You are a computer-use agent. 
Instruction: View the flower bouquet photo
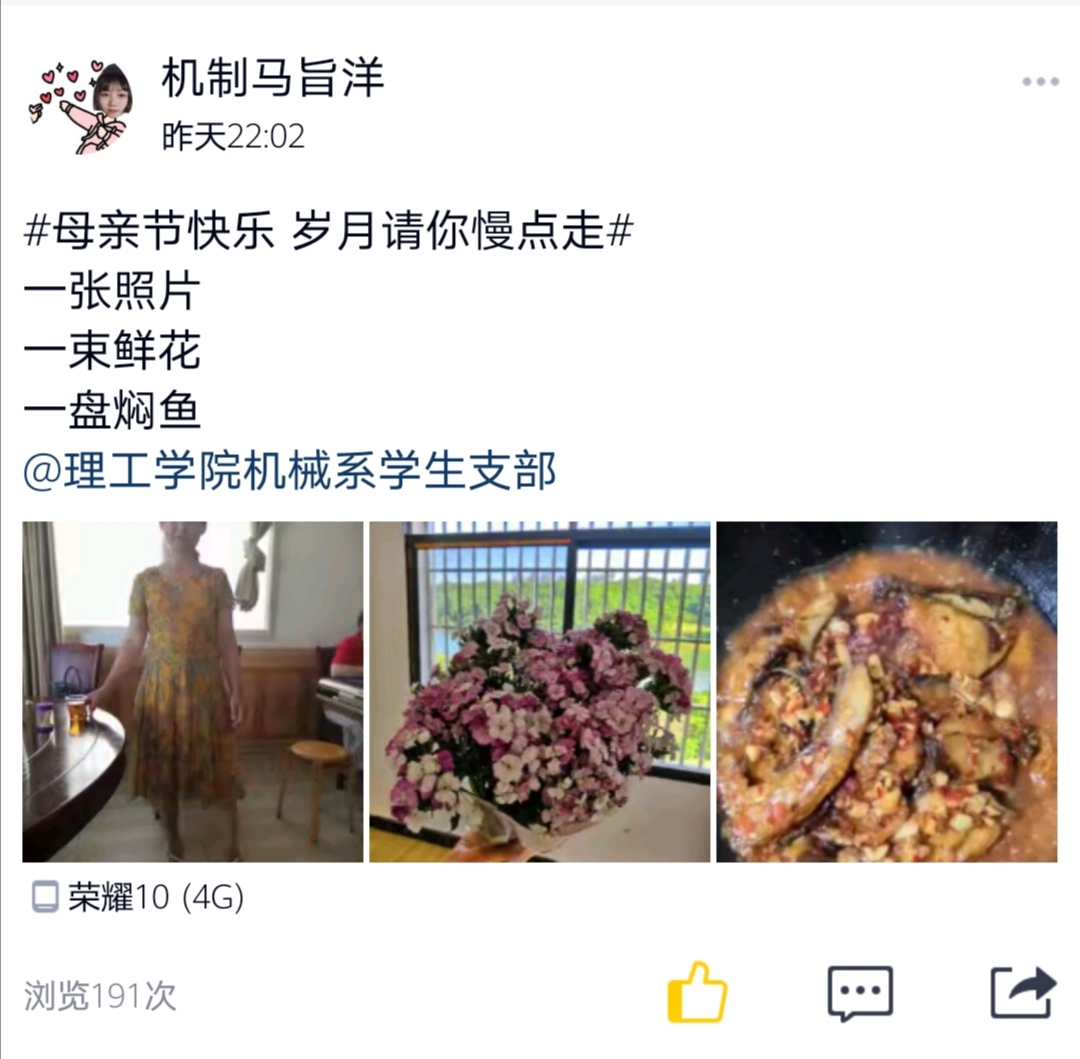(540, 691)
